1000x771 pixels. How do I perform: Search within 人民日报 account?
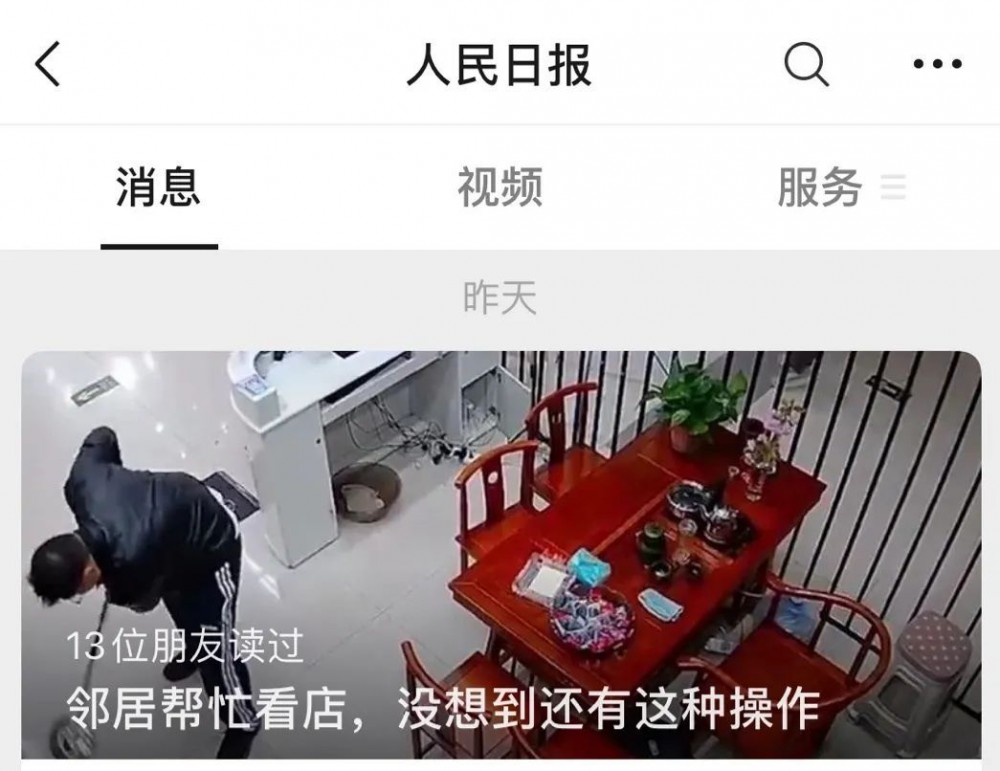click(x=805, y=65)
